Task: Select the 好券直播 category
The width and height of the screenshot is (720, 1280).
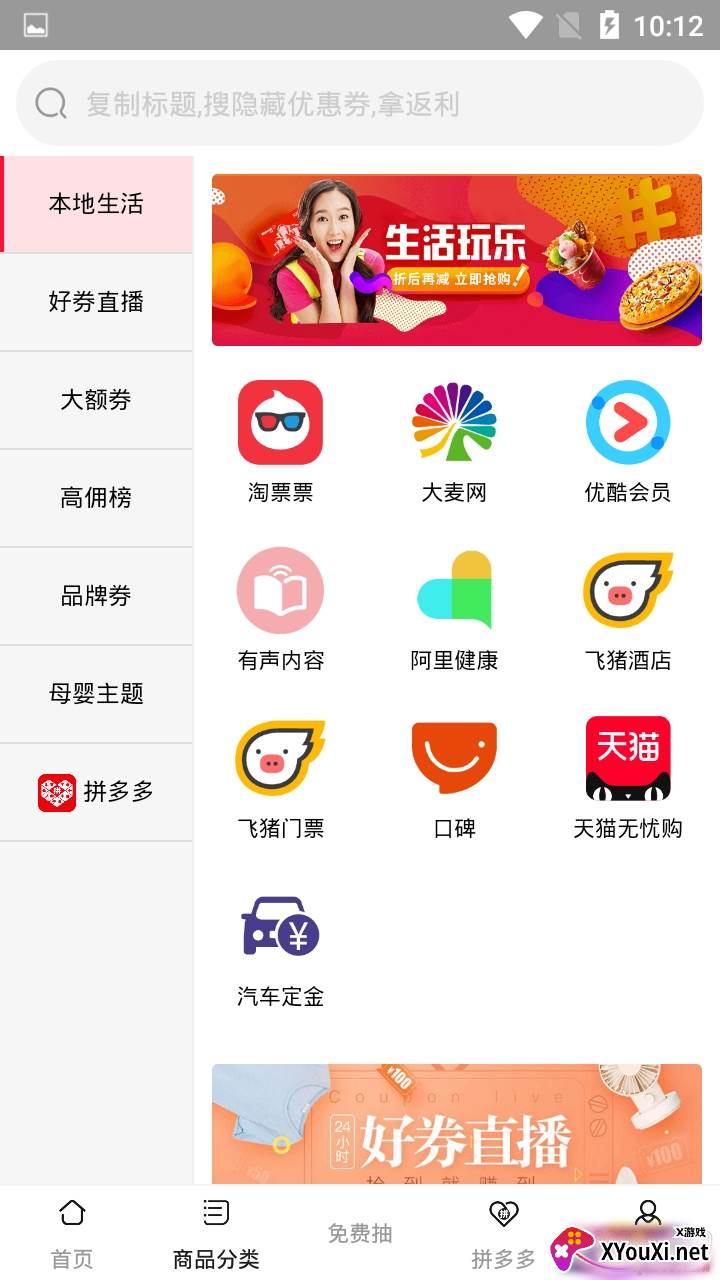Action: pos(96,301)
